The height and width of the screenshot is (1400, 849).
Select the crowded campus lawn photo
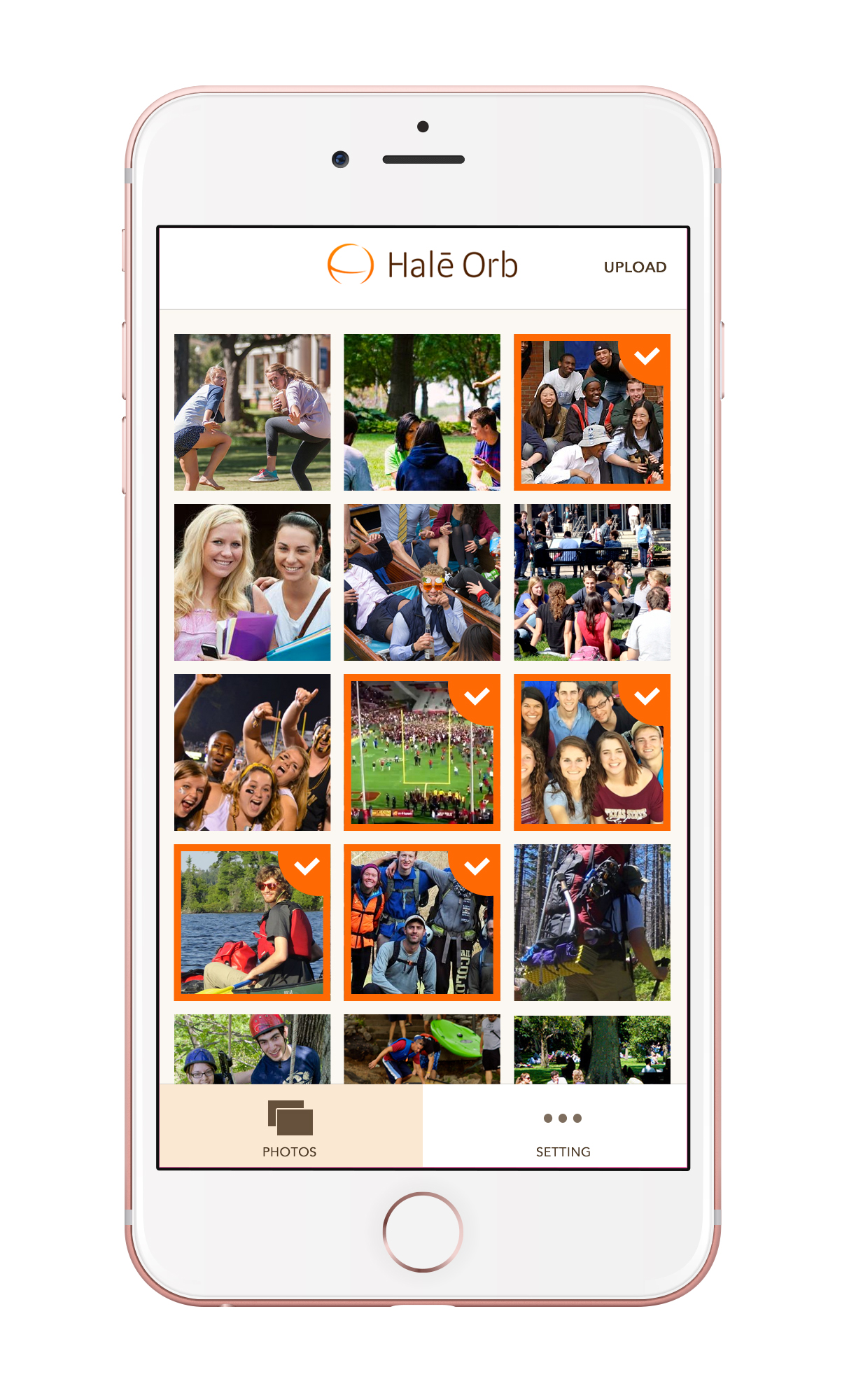pos(592,582)
